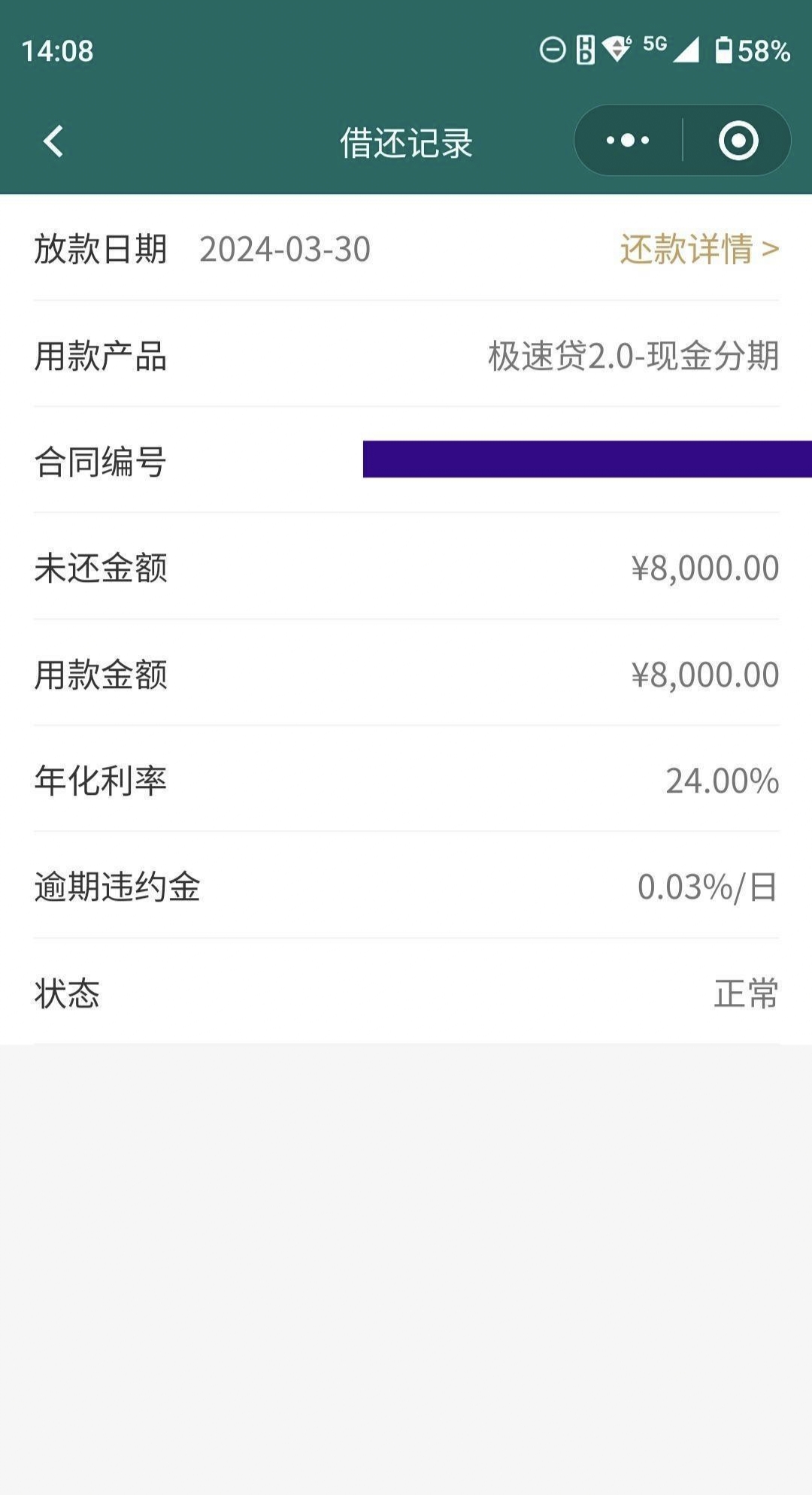Close the mini program with the circle icon

(x=738, y=141)
